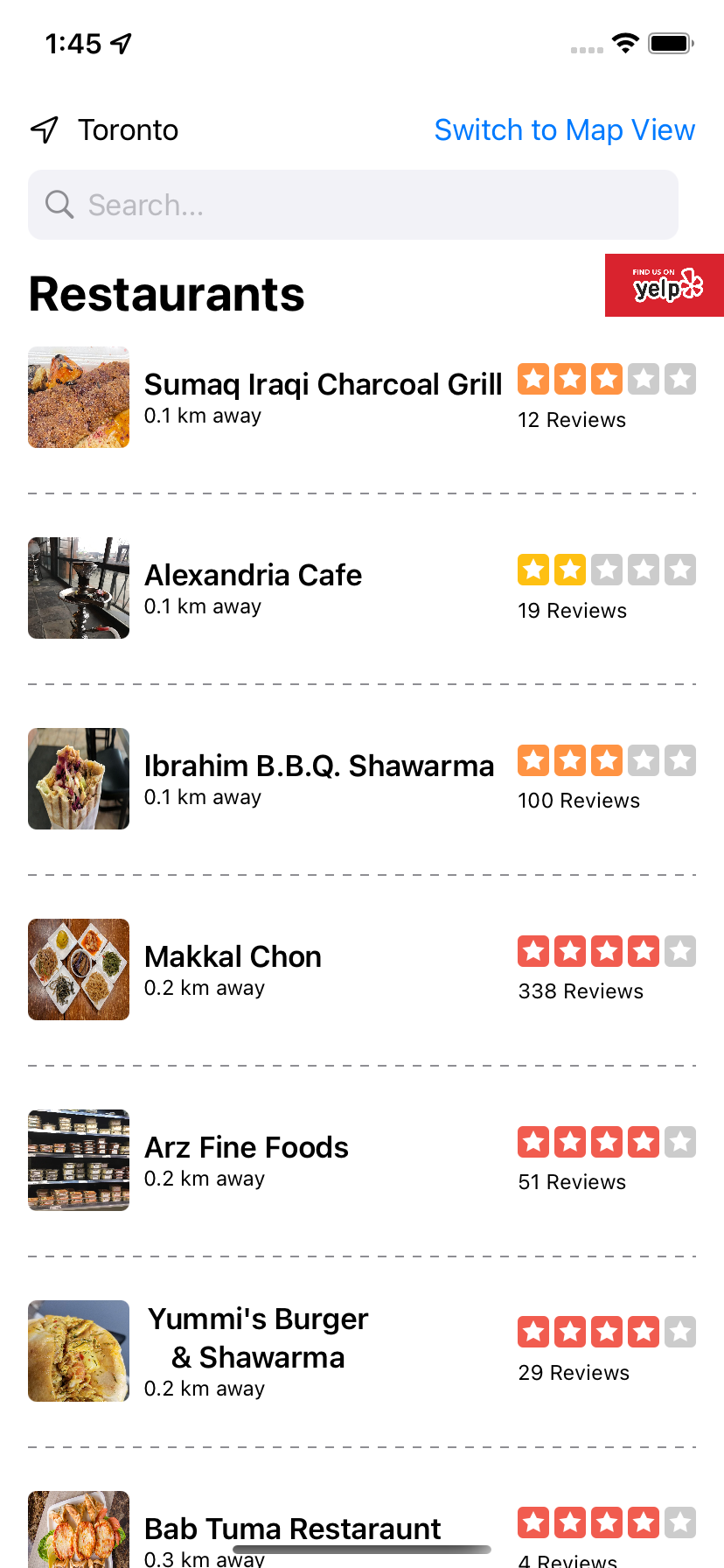Select Ibrahim B.B.Q. Shawarma restaurant

362,779
